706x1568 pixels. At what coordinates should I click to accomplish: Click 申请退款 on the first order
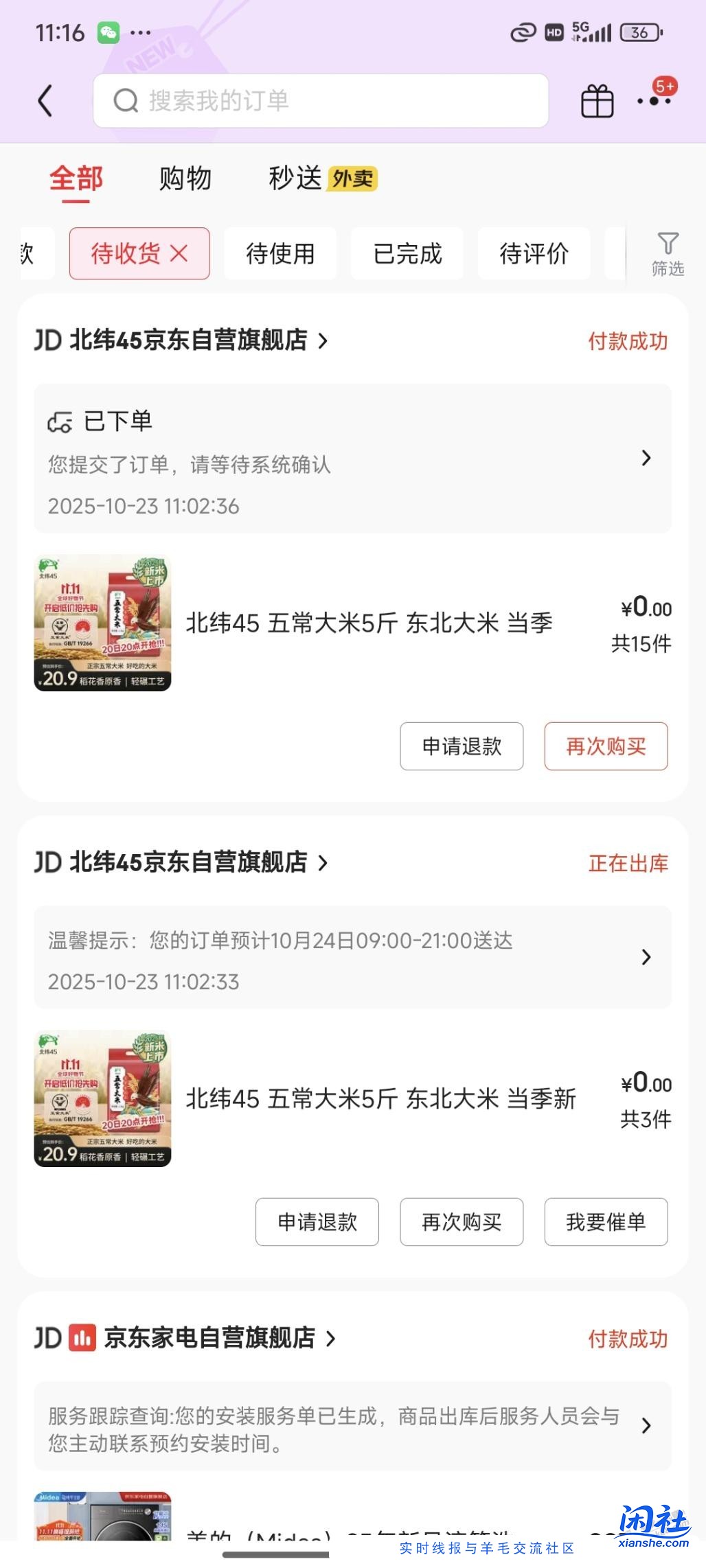click(461, 746)
